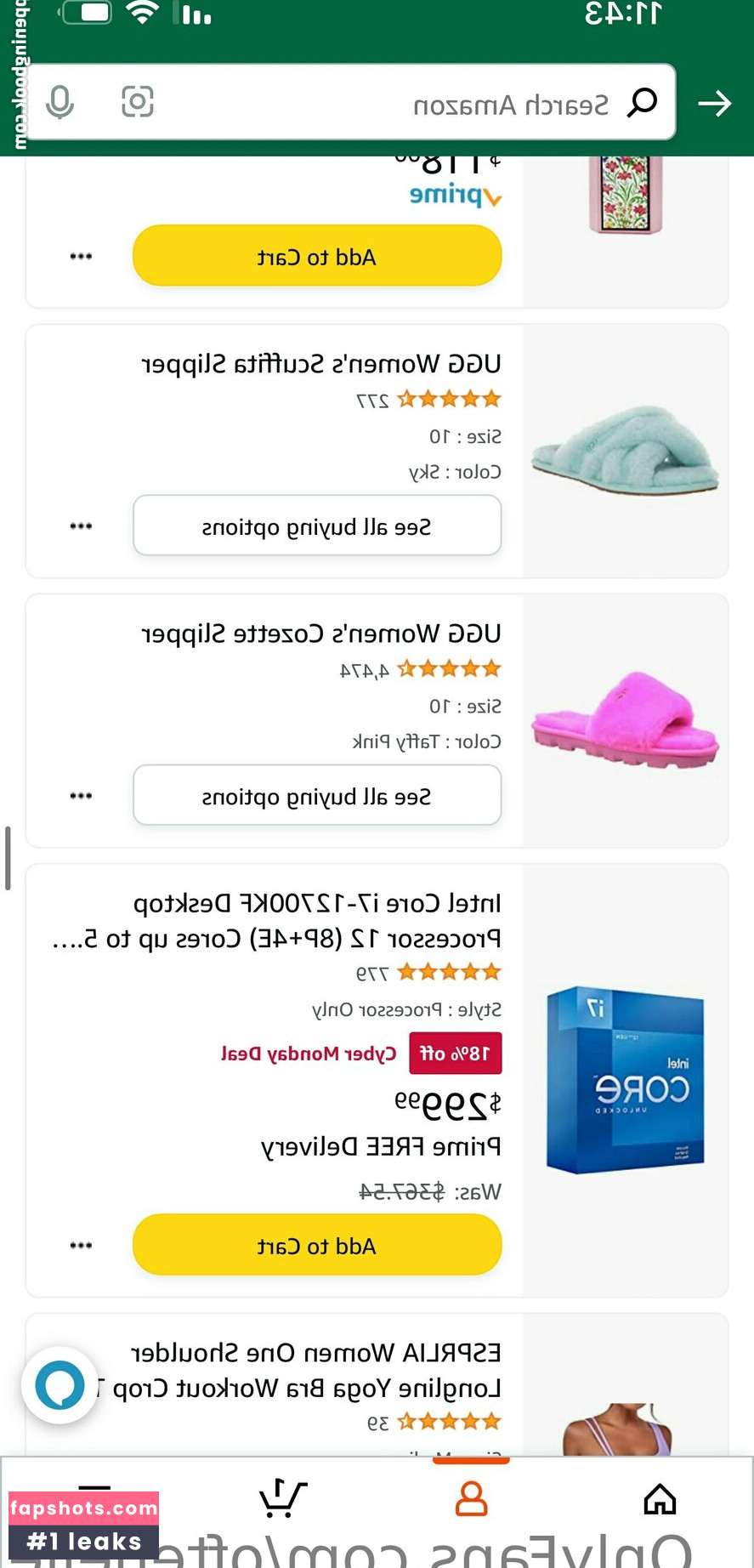Screen dimensions: 754x1568
Task: Click the magnifying glass search icon
Action: coord(643,102)
